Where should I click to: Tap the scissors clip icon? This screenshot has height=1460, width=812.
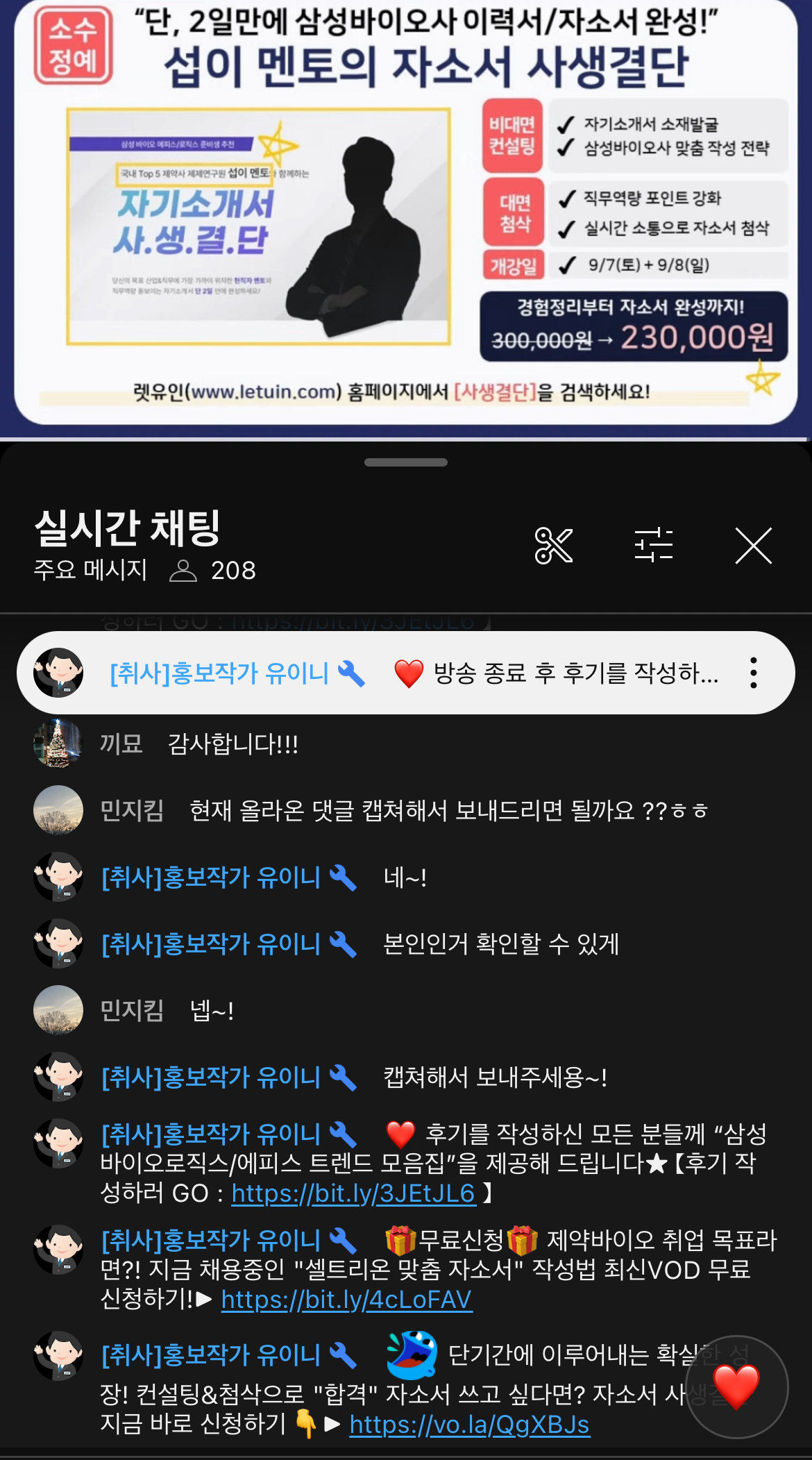click(x=554, y=546)
